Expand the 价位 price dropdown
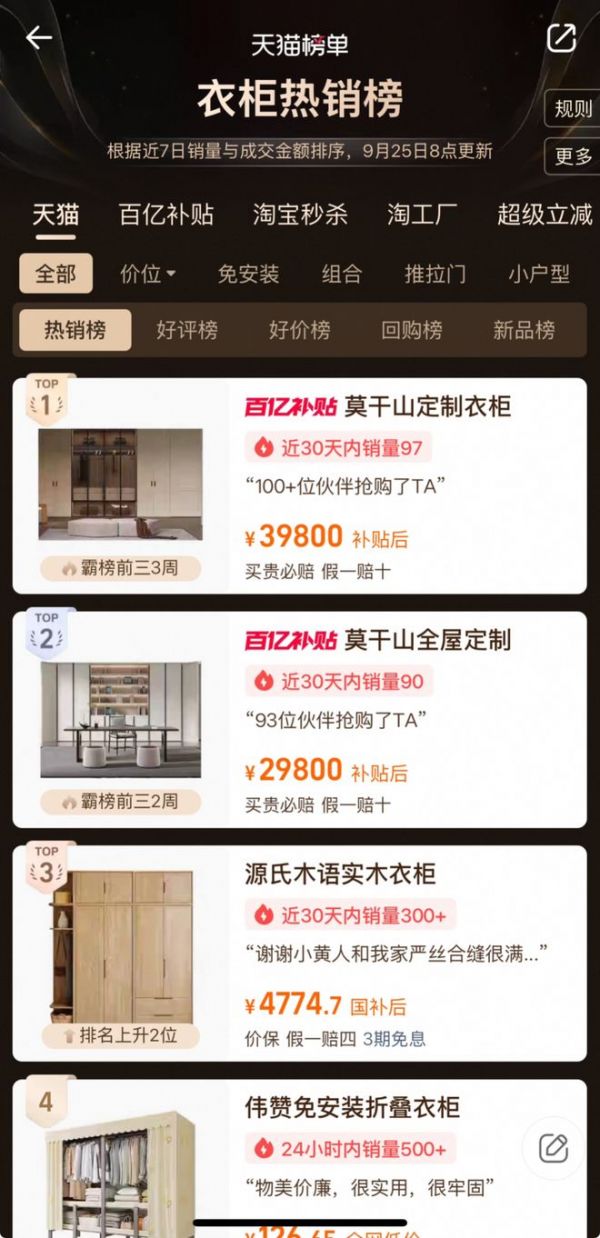600x1238 pixels. pyautogui.click(x=147, y=274)
